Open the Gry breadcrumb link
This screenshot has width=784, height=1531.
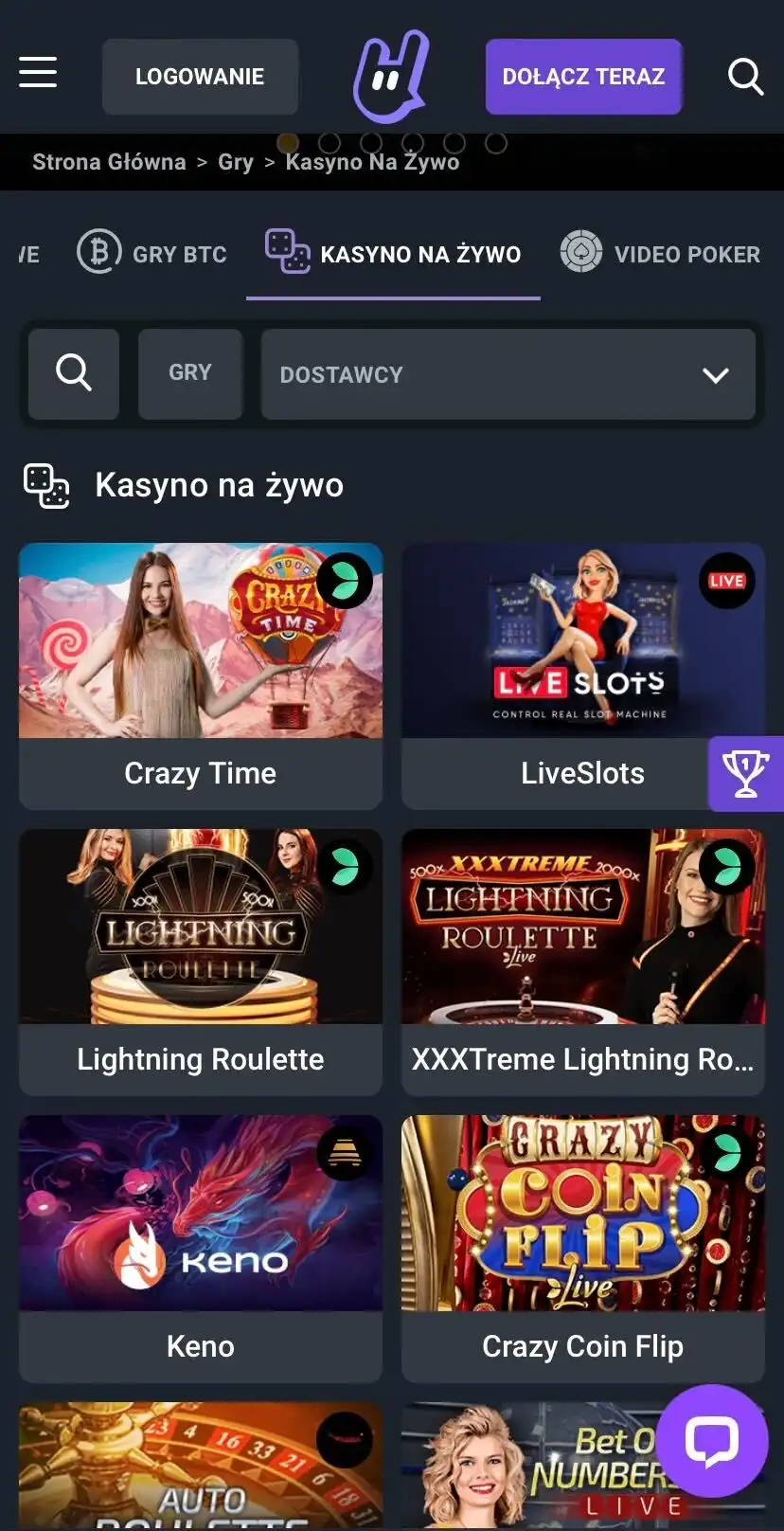pos(235,162)
